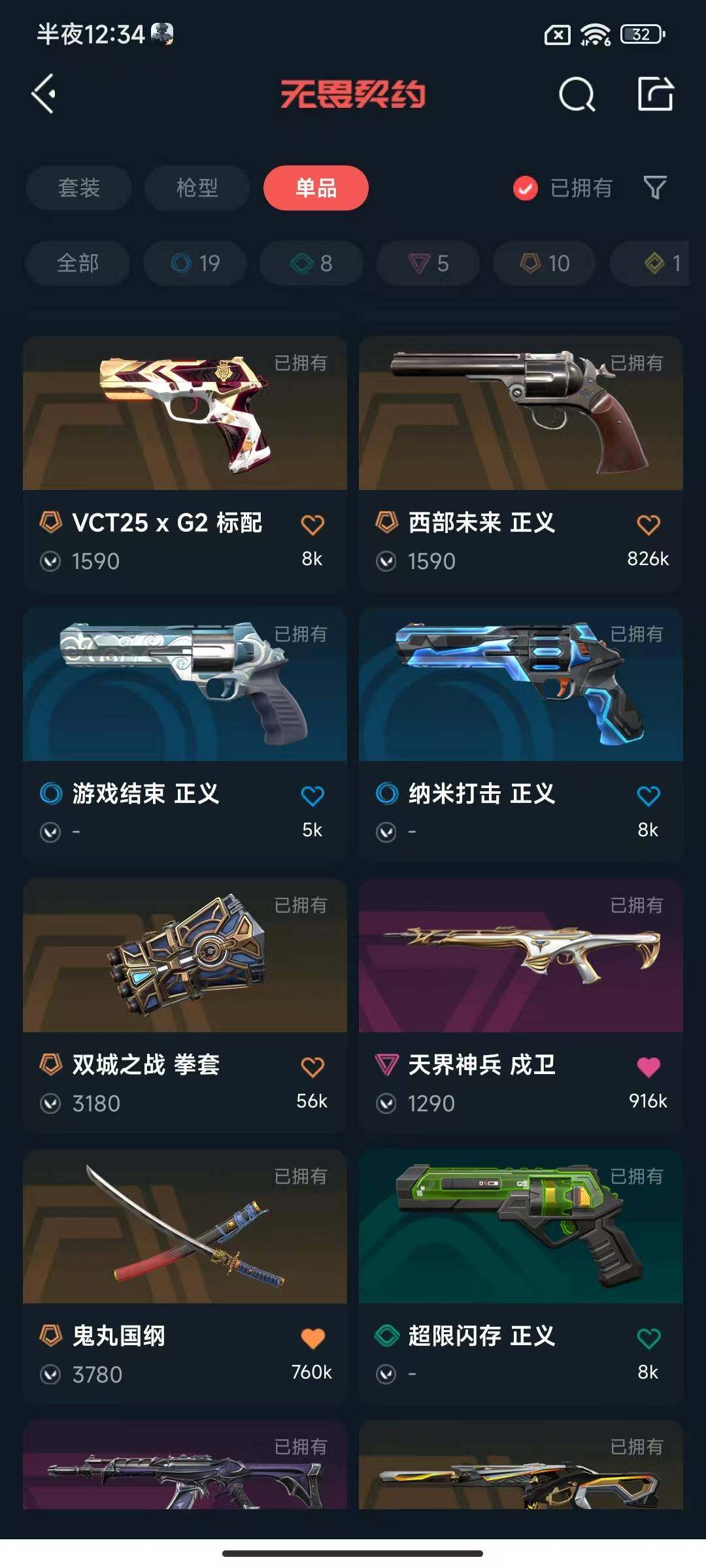
Task: Filter by the pink tier chip showing 5
Action: pos(428,263)
